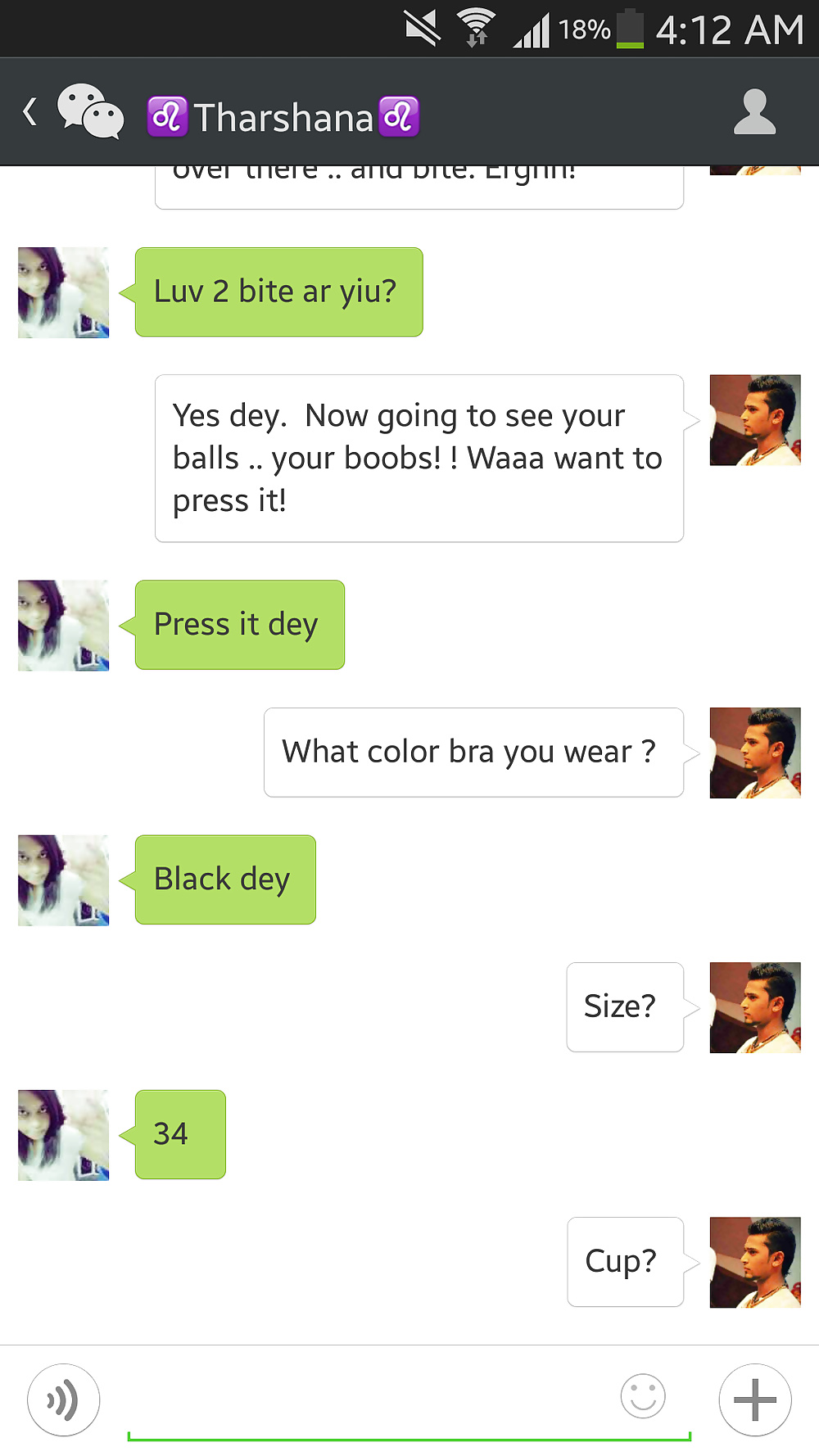Screen dimensions: 819x1456
Task: Open avatar beside "Press it dey" message
Action: point(64,626)
